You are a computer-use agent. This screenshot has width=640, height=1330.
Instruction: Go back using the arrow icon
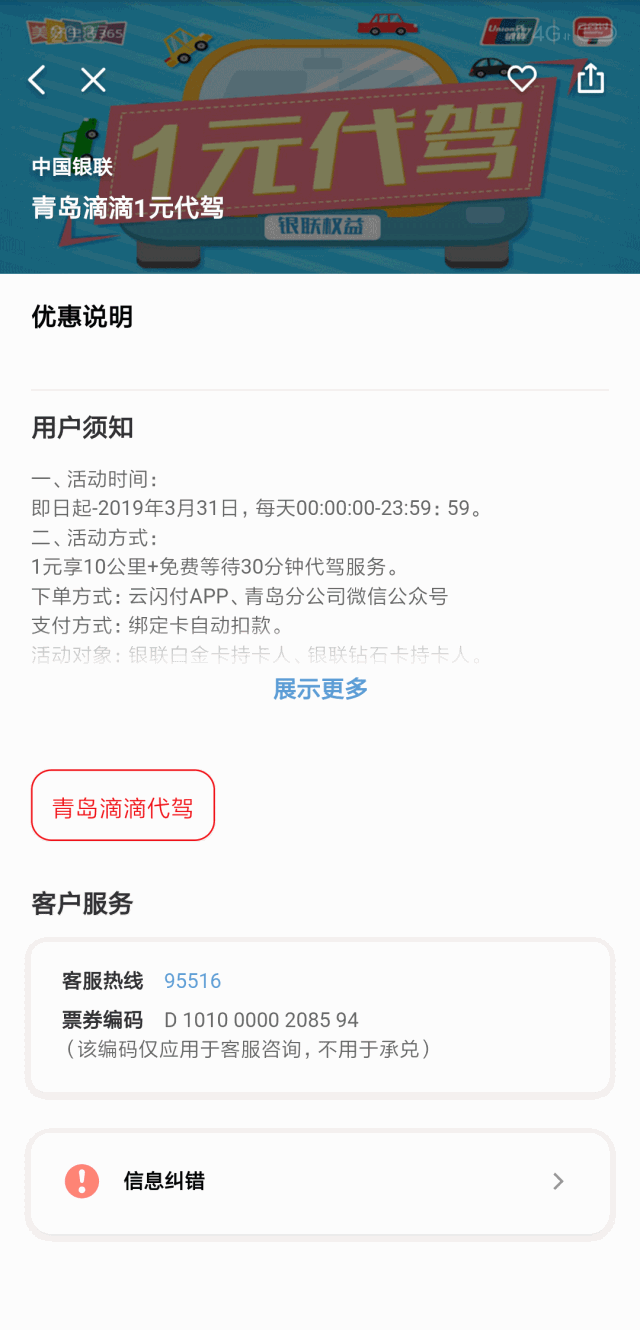(x=37, y=80)
